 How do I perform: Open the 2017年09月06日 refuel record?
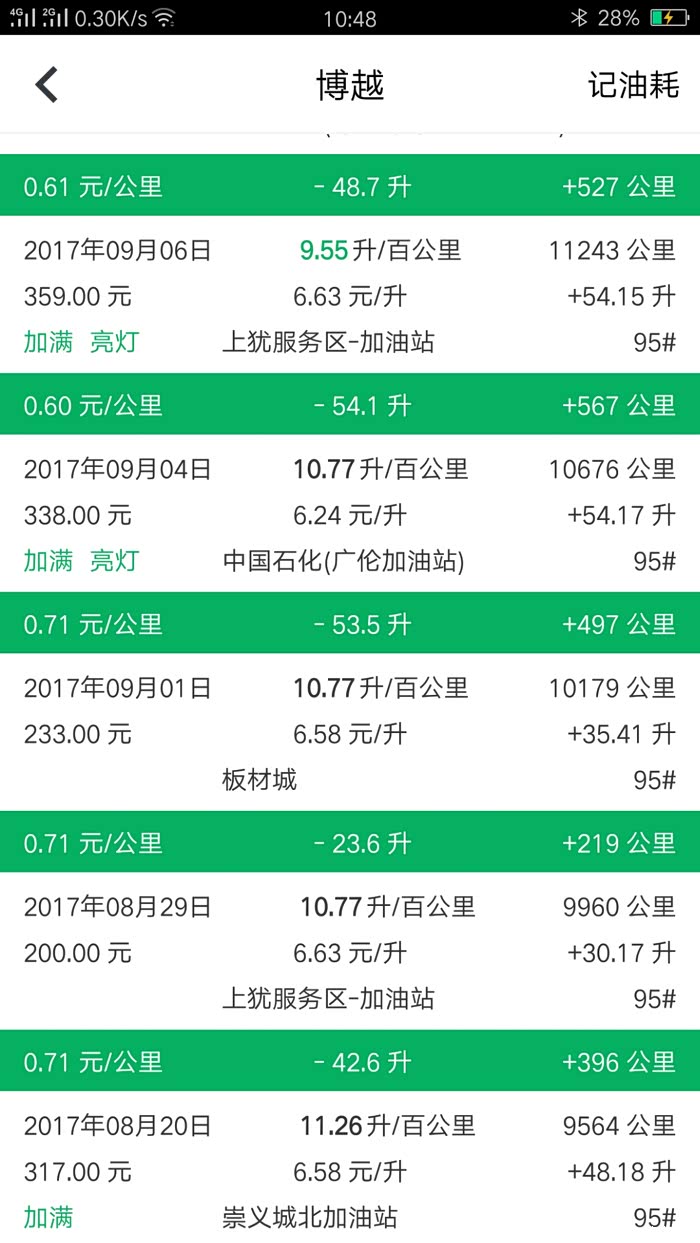[350, 296]
